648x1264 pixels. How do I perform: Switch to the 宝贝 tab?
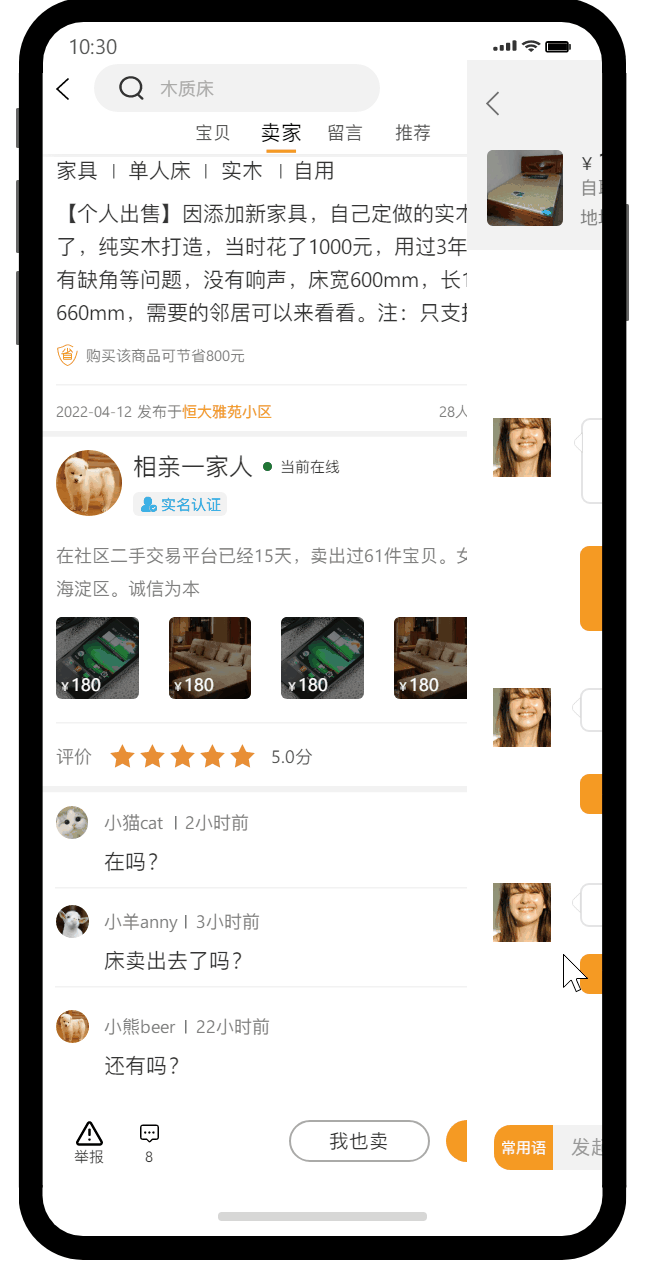click(212, 133)
